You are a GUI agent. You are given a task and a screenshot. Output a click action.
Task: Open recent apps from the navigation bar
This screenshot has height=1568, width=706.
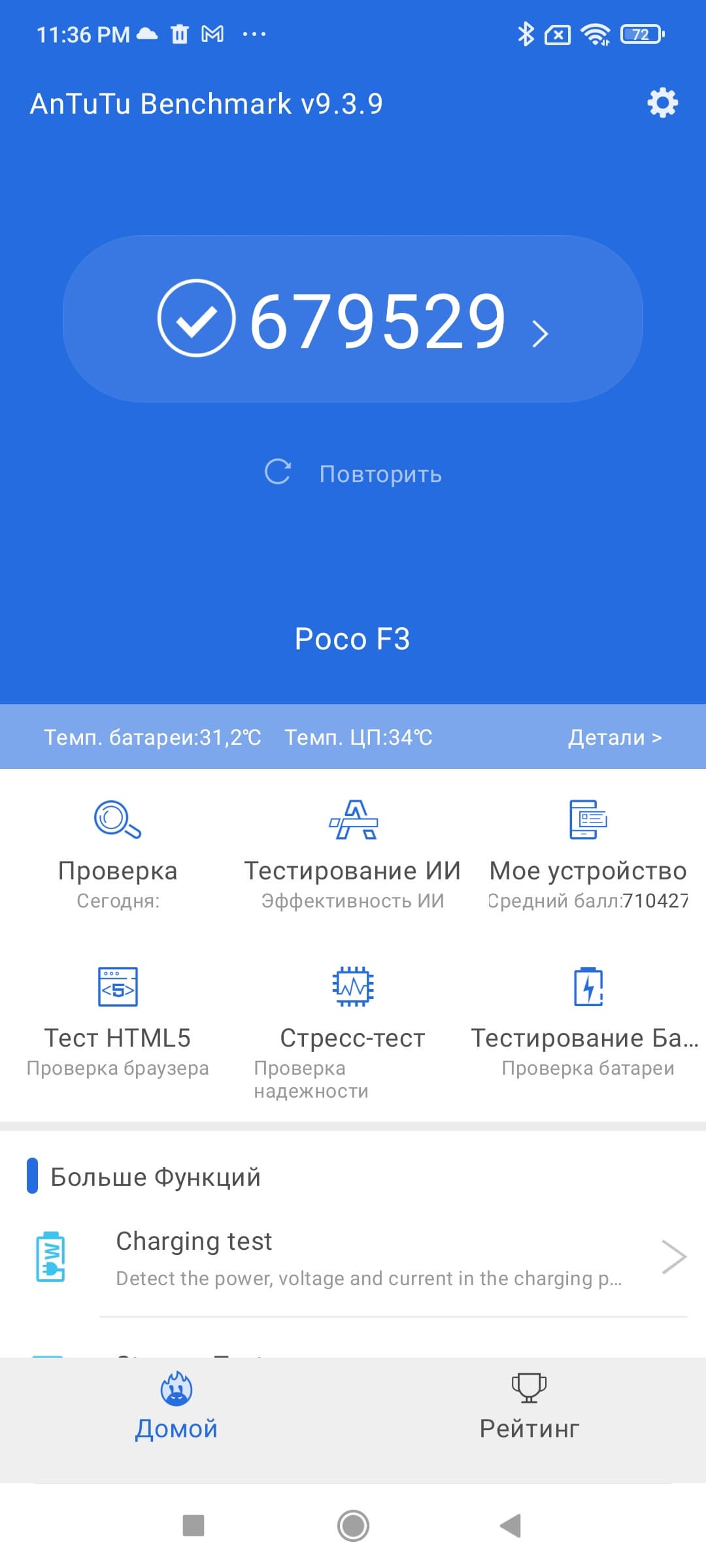click(193, 1526)
